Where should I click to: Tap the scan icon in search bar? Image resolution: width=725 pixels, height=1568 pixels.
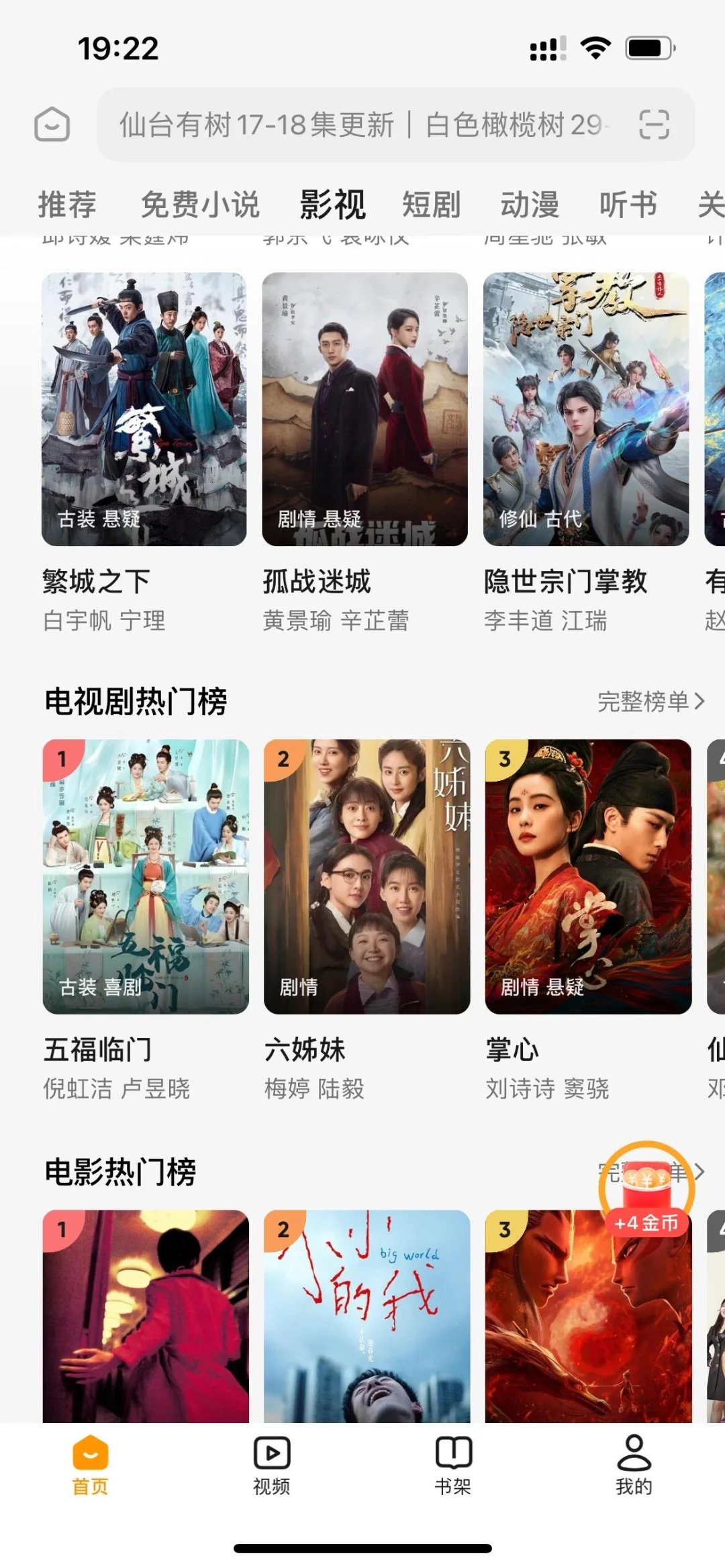pos(654,125)
